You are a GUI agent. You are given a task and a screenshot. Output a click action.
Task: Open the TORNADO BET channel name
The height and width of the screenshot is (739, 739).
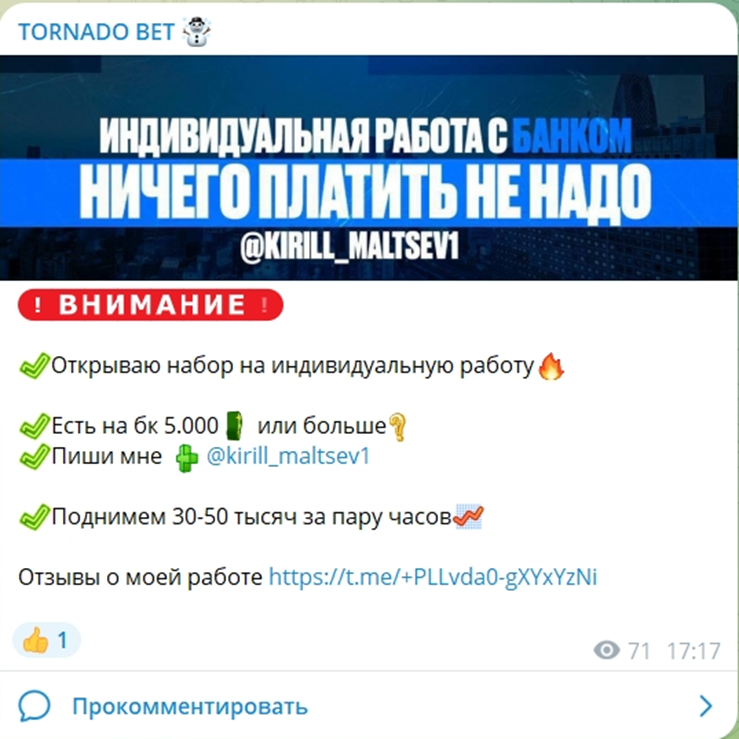click(x=98, y=31)
